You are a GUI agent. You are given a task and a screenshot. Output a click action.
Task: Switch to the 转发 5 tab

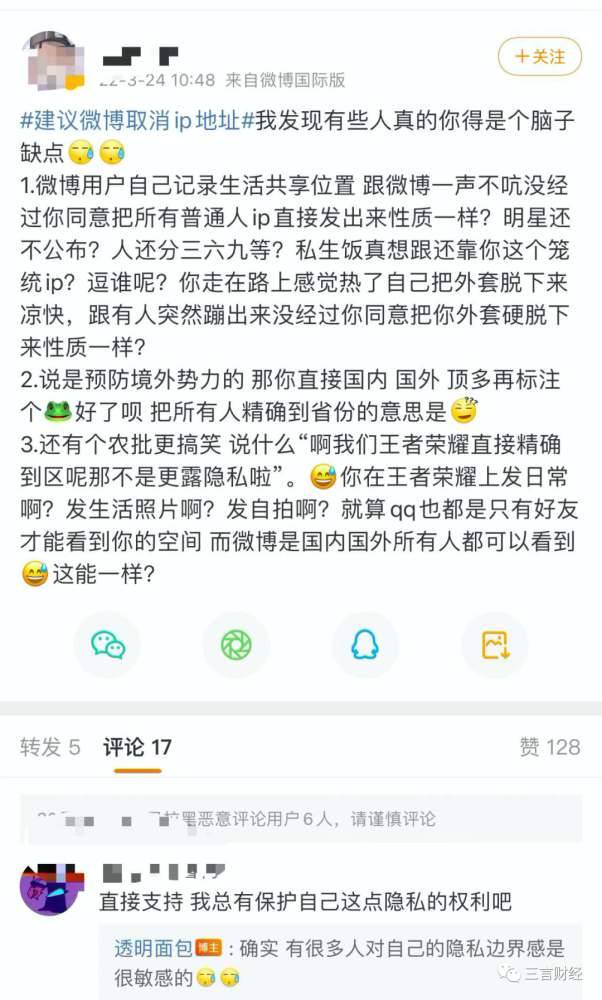pyautogui.click(x=50, y=747)
